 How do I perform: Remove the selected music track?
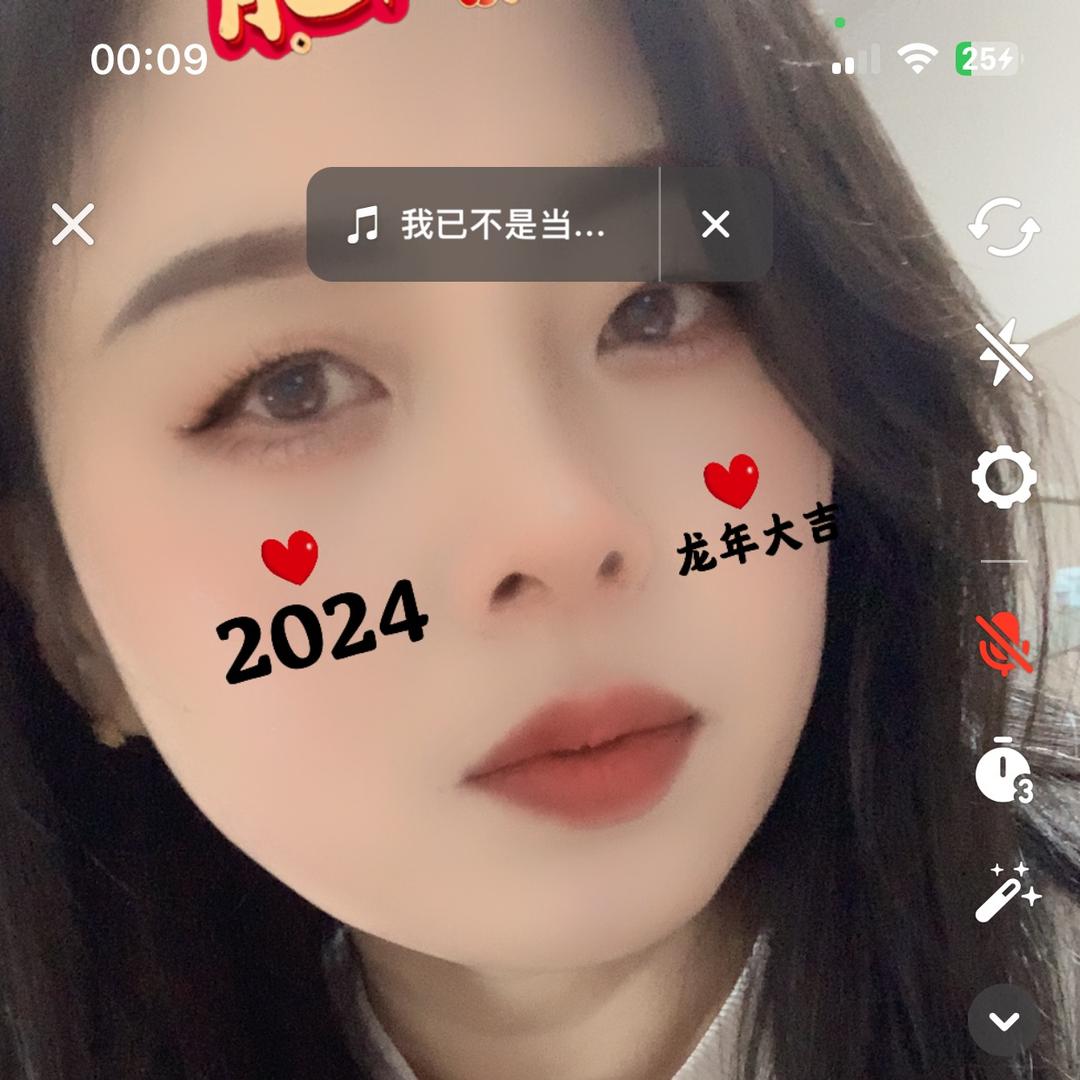tap(716, 225)
